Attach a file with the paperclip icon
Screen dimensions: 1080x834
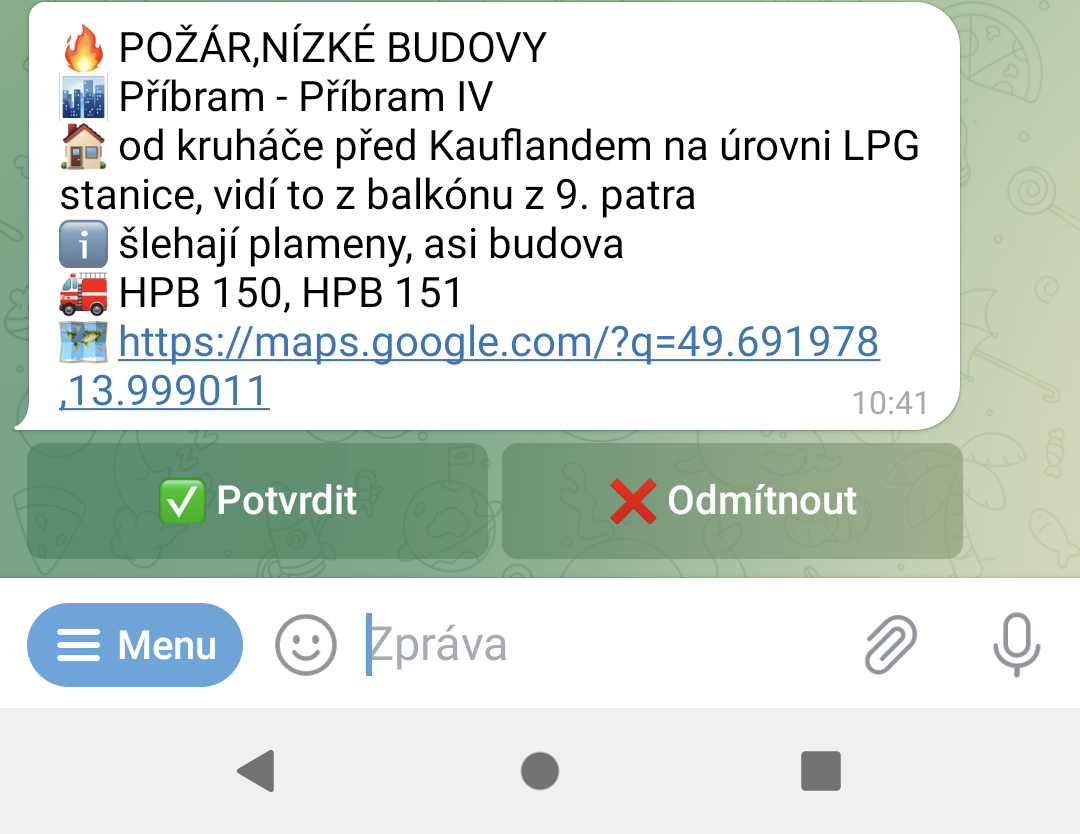(x=890, y=645)
